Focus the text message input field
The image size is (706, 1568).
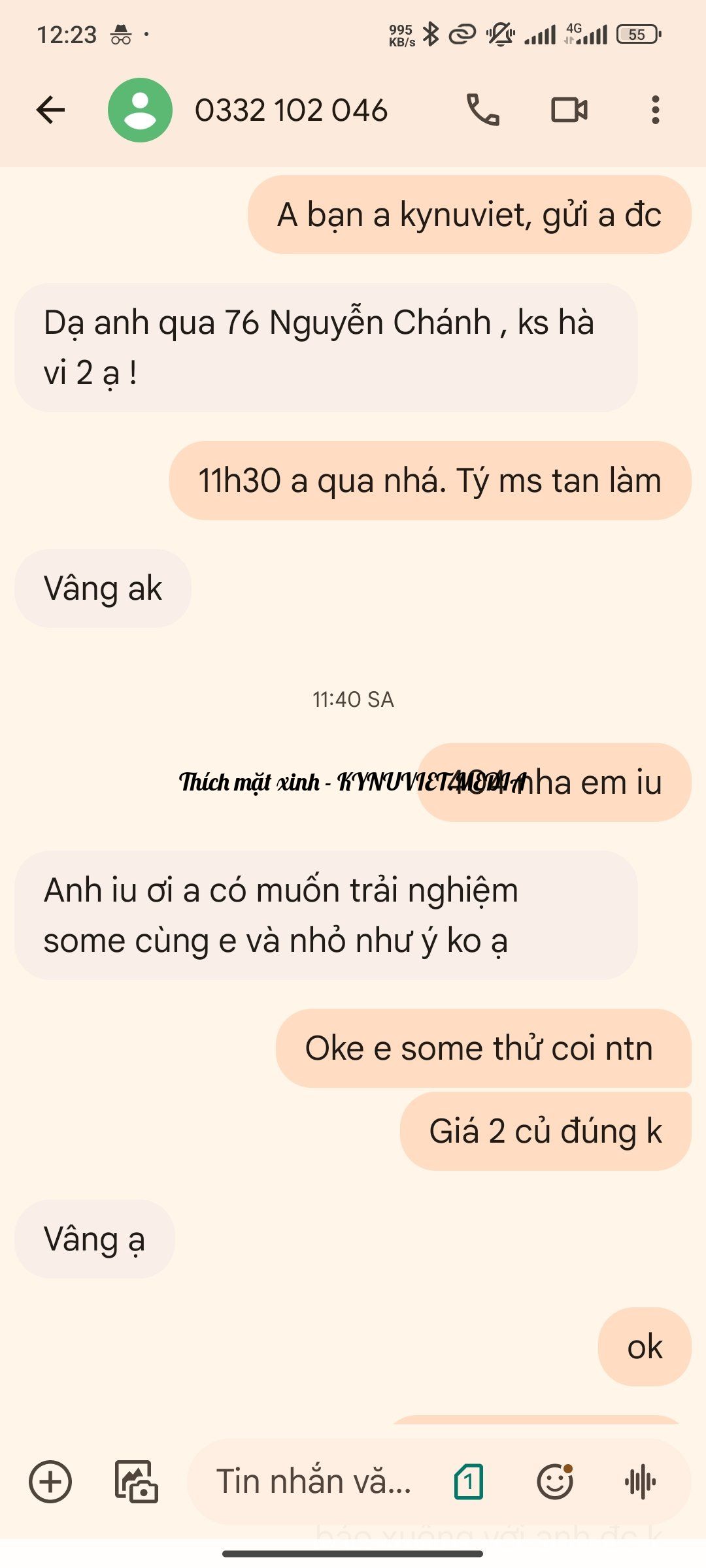(x=314, y=1481)
